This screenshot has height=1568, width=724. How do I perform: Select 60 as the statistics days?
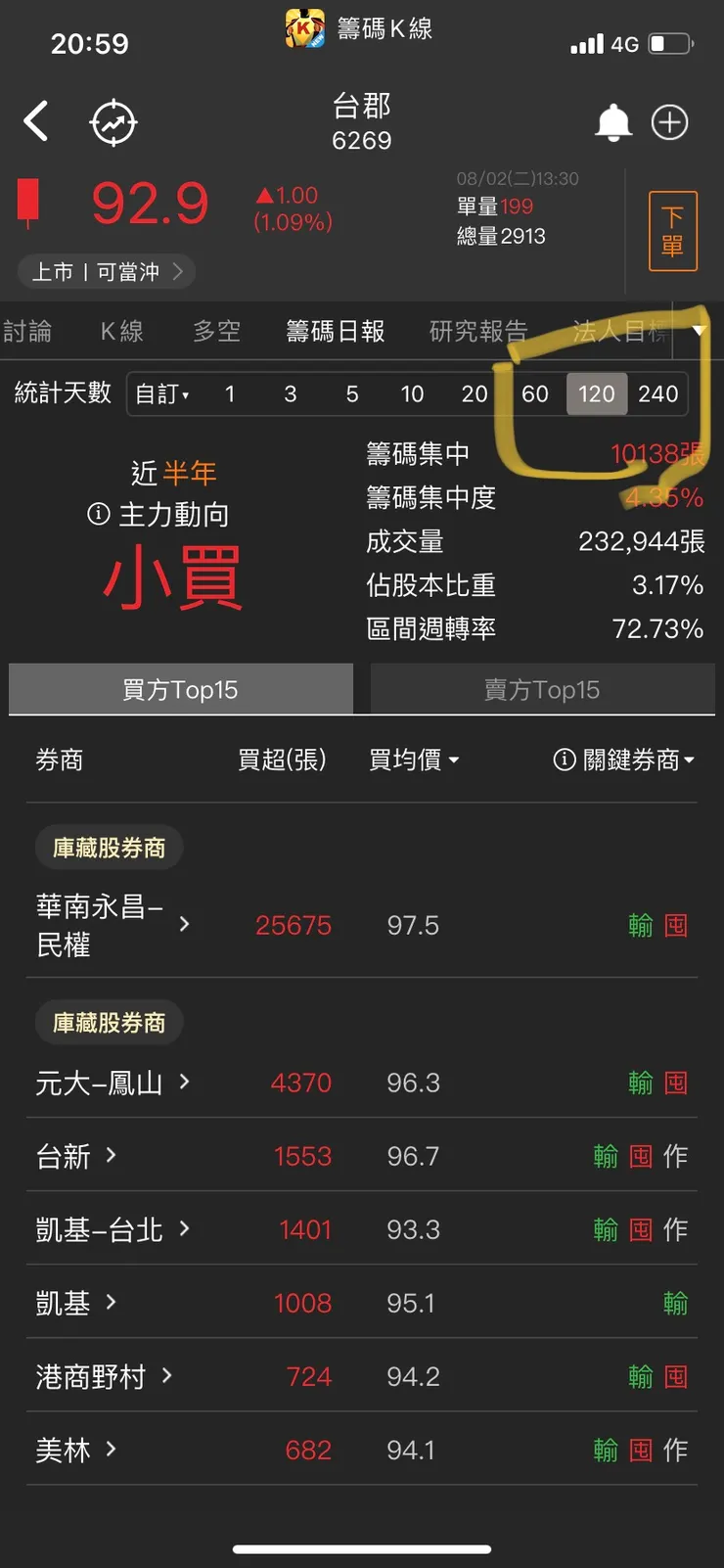(535, 393)
